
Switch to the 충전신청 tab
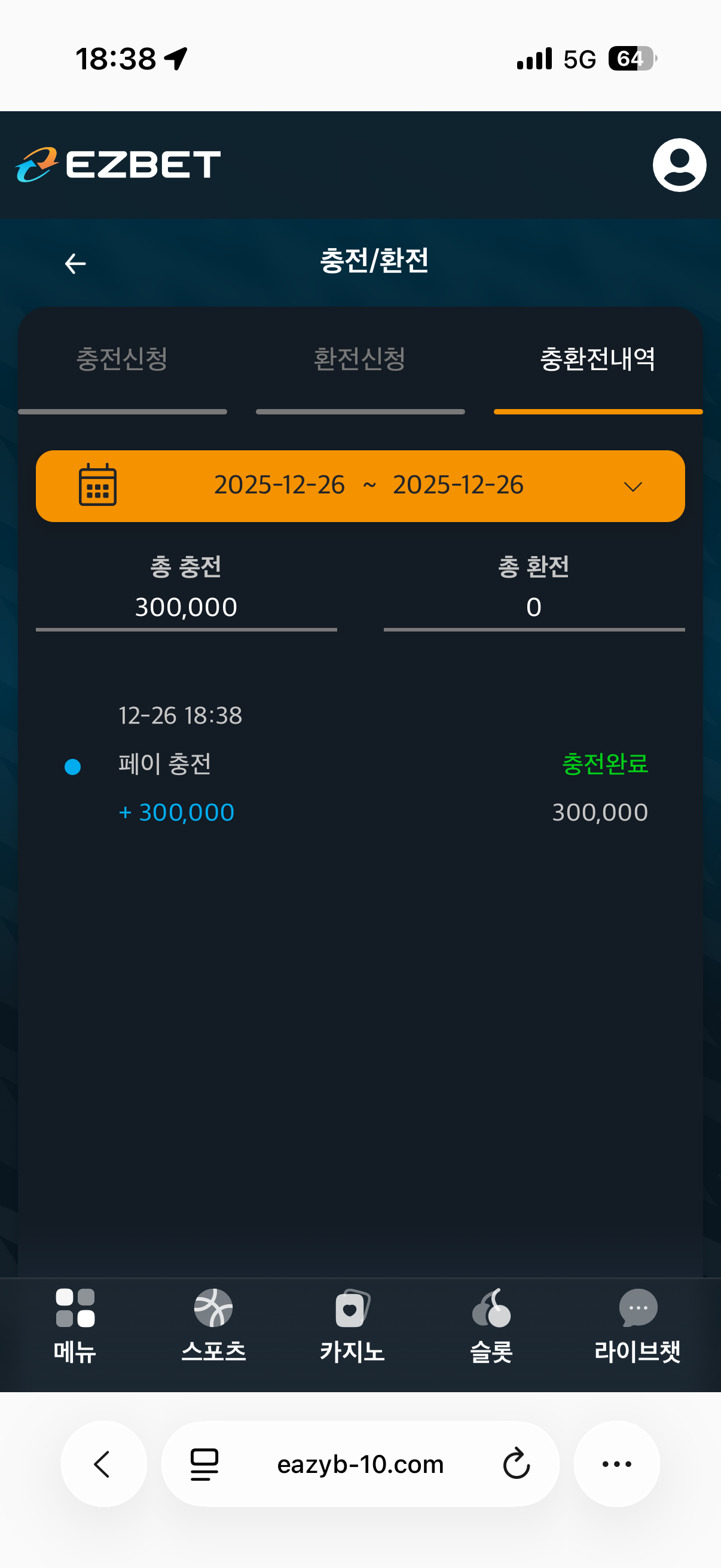[x=122, y=359]
